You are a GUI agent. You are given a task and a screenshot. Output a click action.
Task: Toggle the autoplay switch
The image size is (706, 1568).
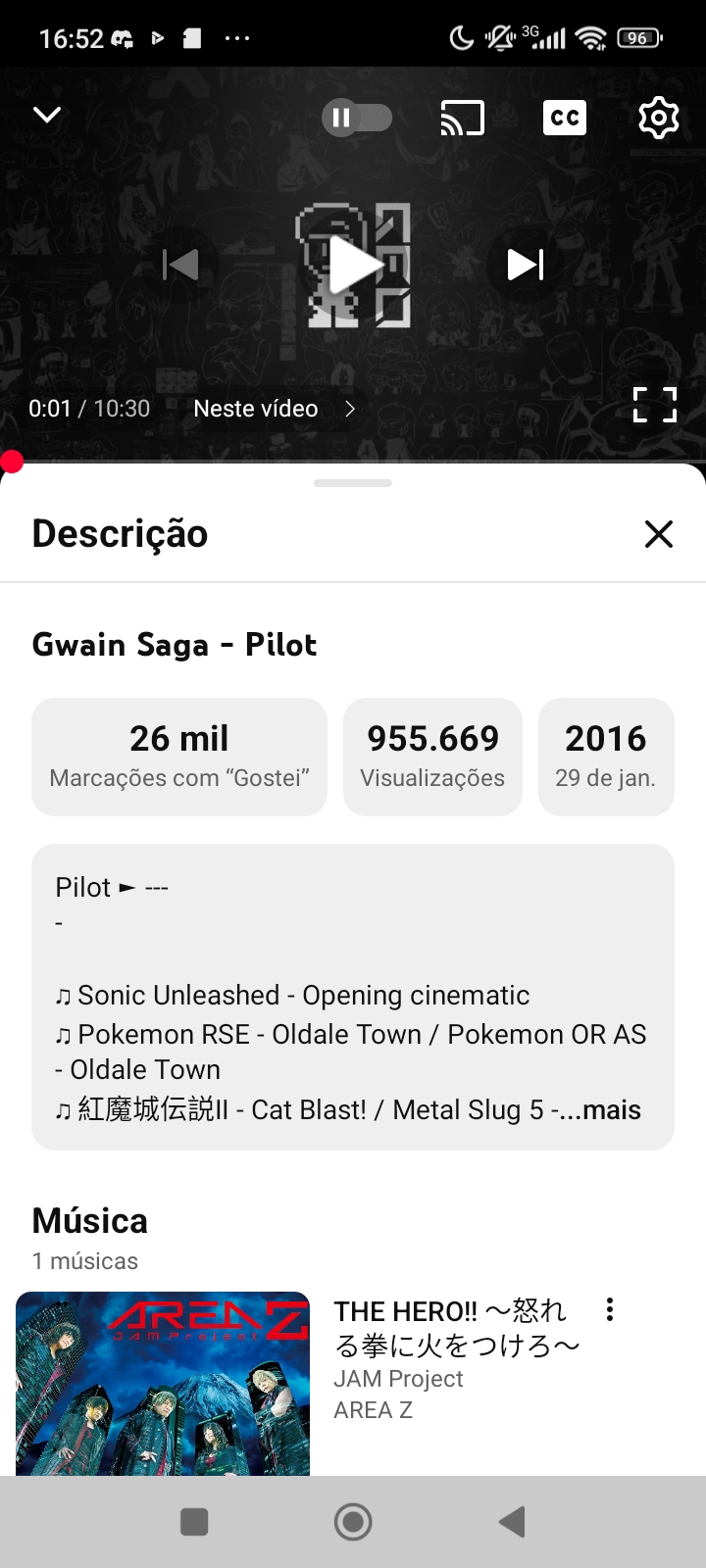point(357,119)
